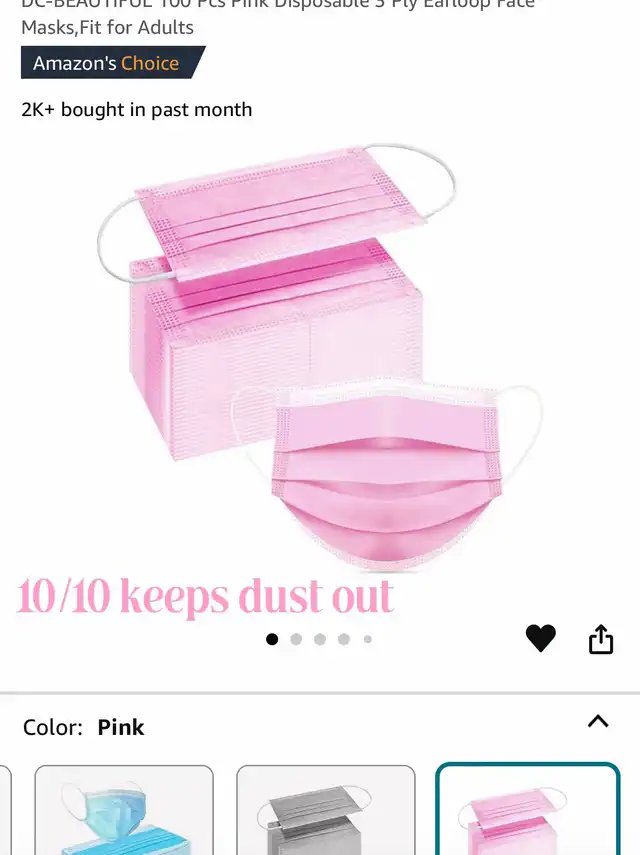Select the gray mask color option
Screen dimensions: 640x855
[x=325, y=810]
